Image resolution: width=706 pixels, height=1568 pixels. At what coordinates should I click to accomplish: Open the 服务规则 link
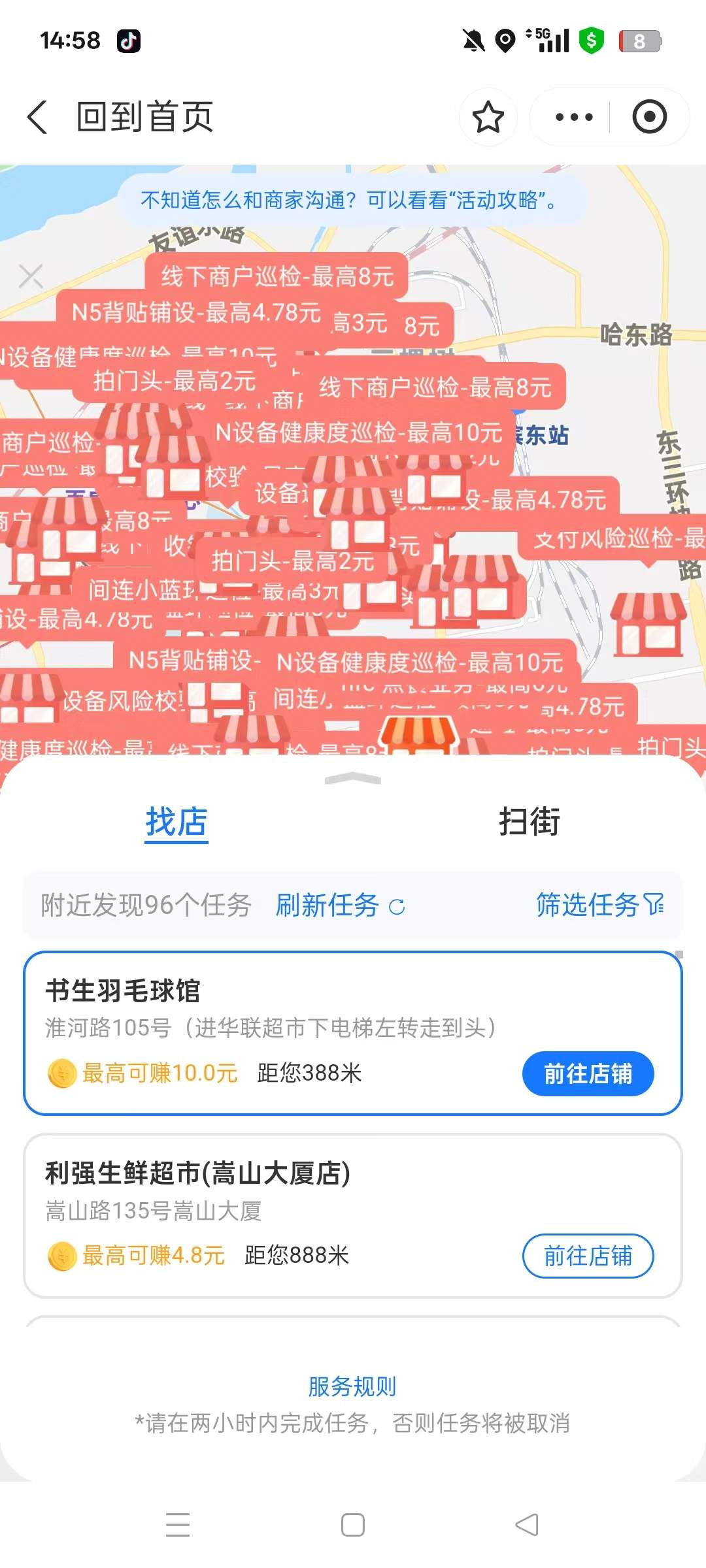point(352,1386)
